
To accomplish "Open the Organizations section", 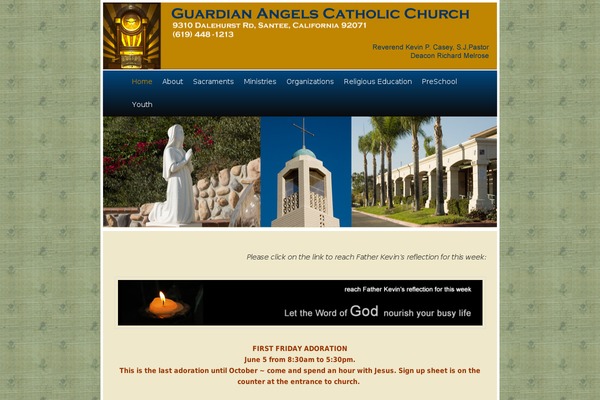I will click(x=310, y=81).
